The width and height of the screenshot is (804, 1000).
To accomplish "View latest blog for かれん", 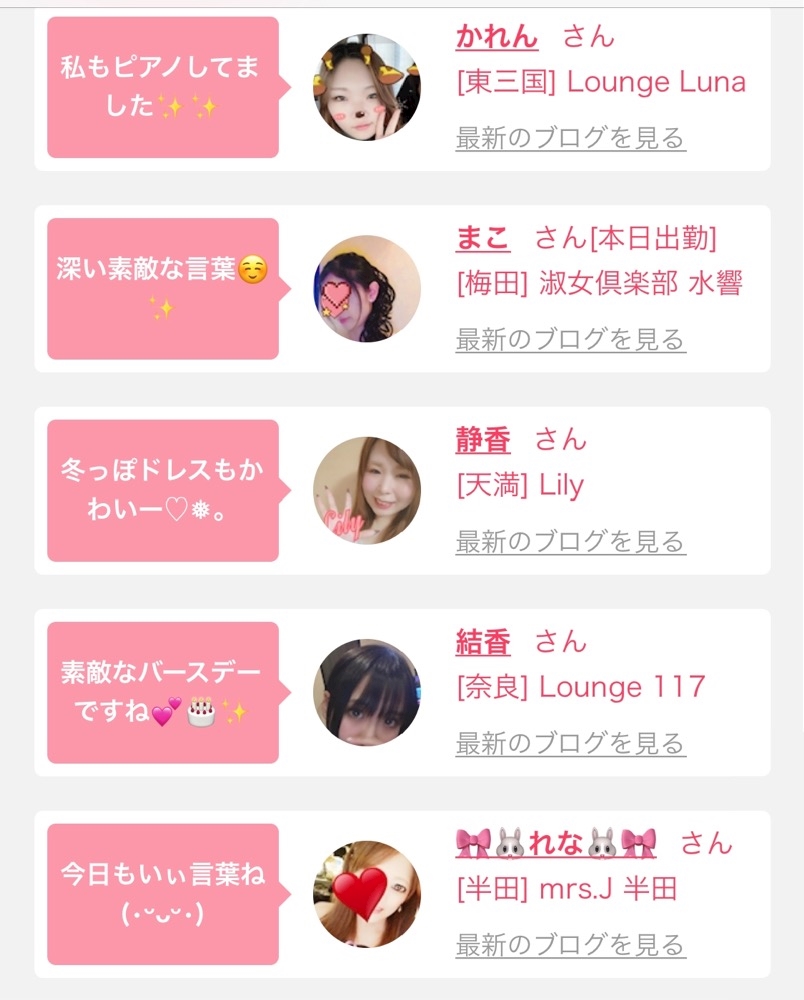I will click(x=570, y=137).
